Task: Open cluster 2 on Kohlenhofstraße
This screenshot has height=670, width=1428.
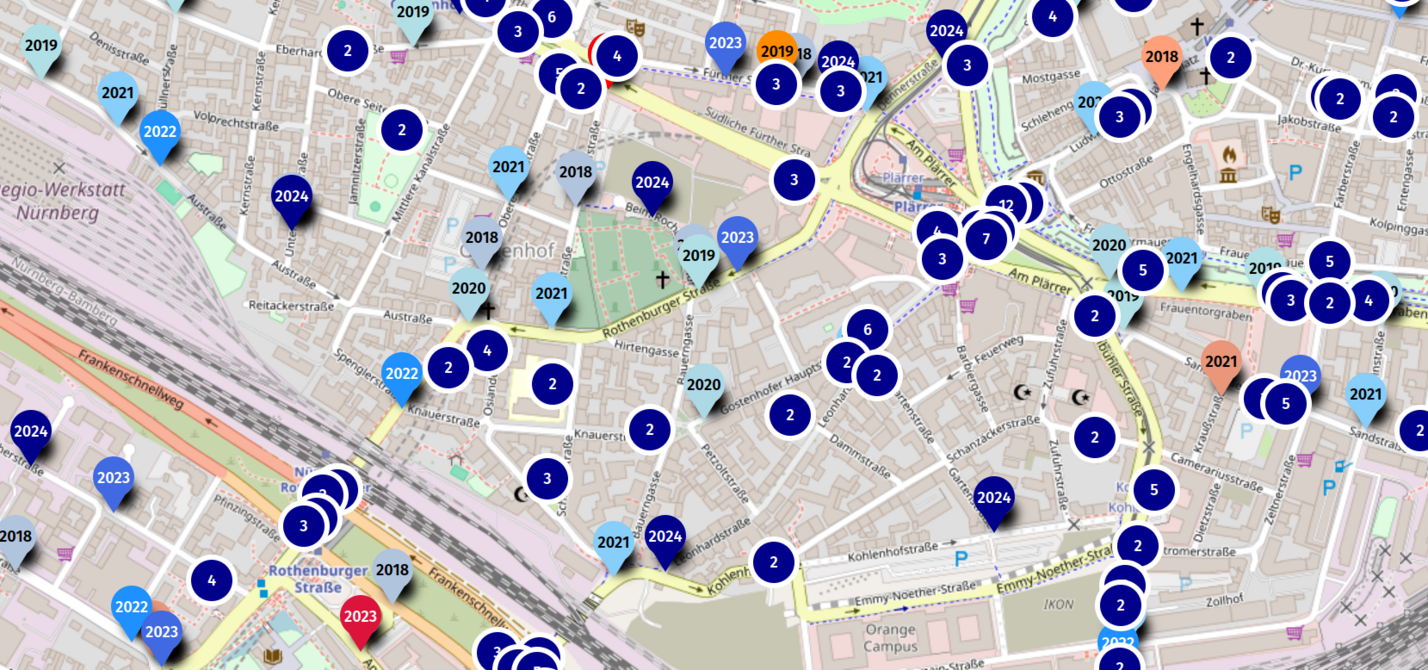Action: (772, 562)
